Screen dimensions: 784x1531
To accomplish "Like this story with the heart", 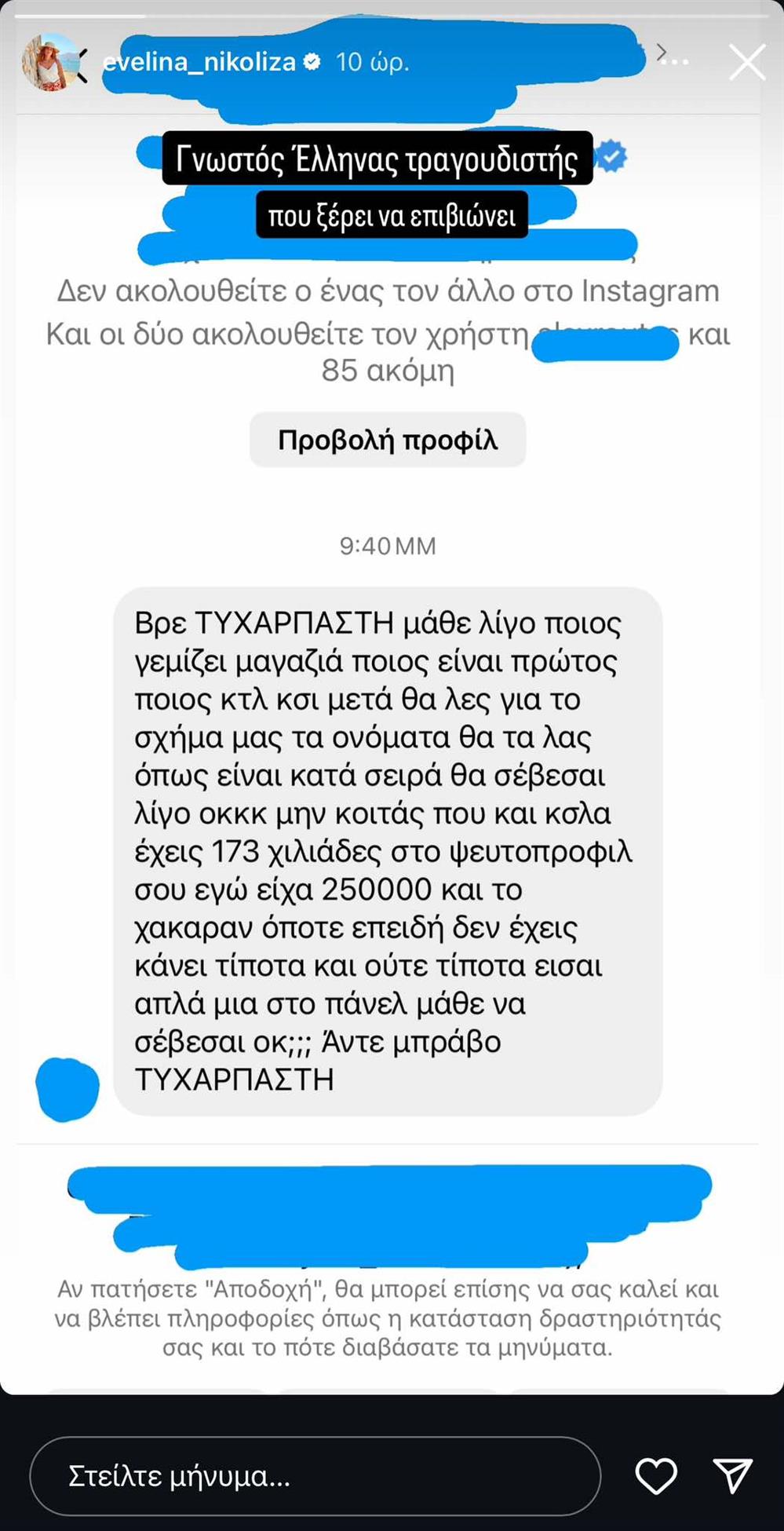I will [656, 1476].
